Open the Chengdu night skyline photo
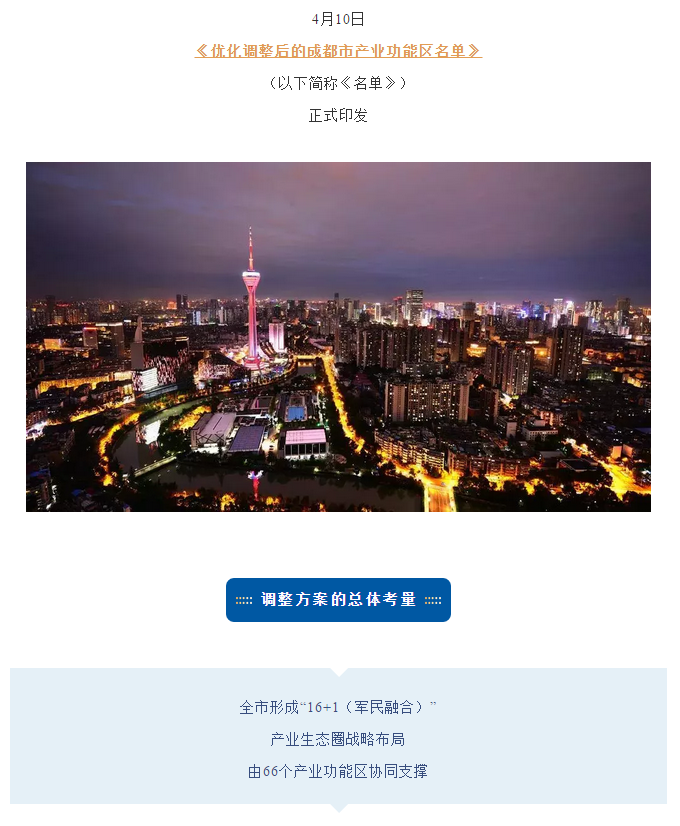Image resolution: width=680 pixels, height=826 pixels. (338, 336)
